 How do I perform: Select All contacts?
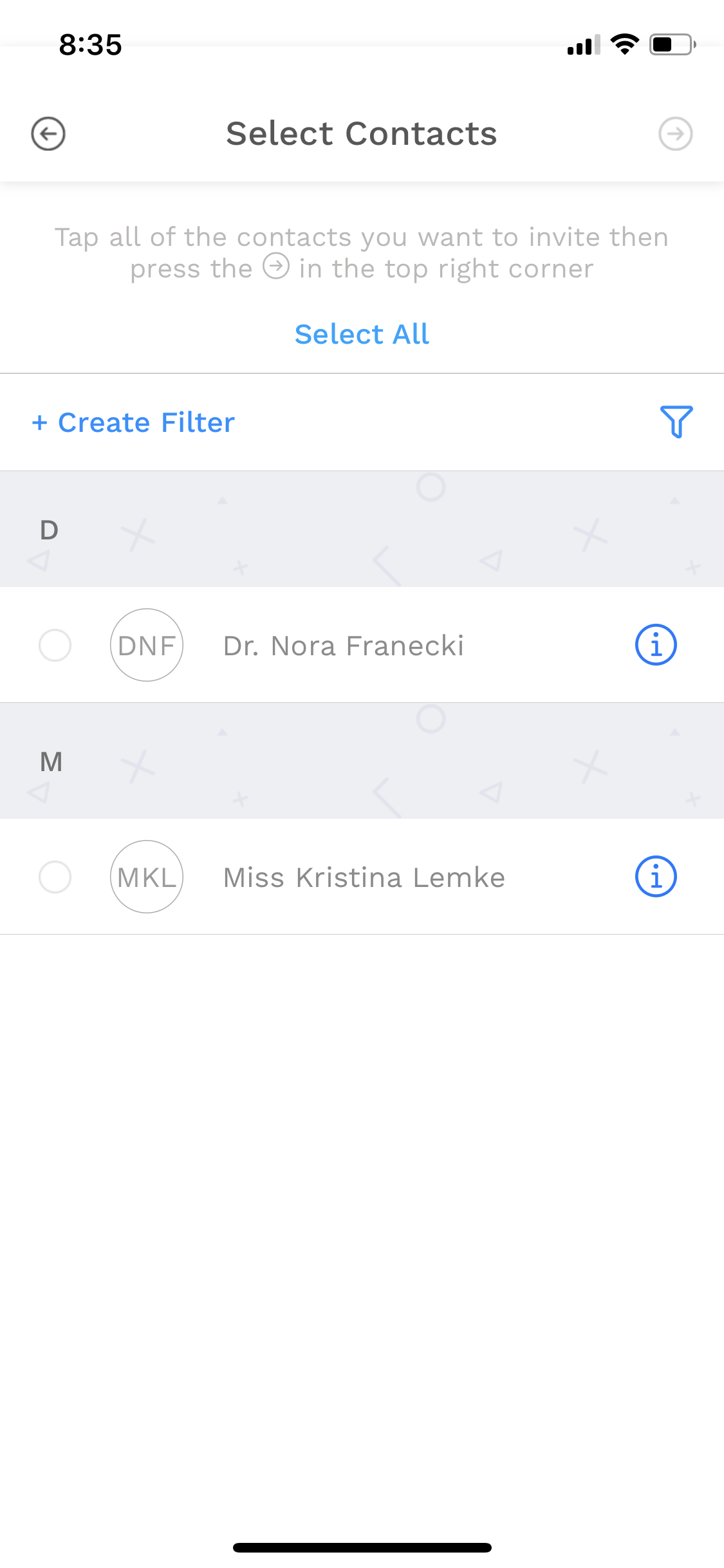click(x=362, y=334)
